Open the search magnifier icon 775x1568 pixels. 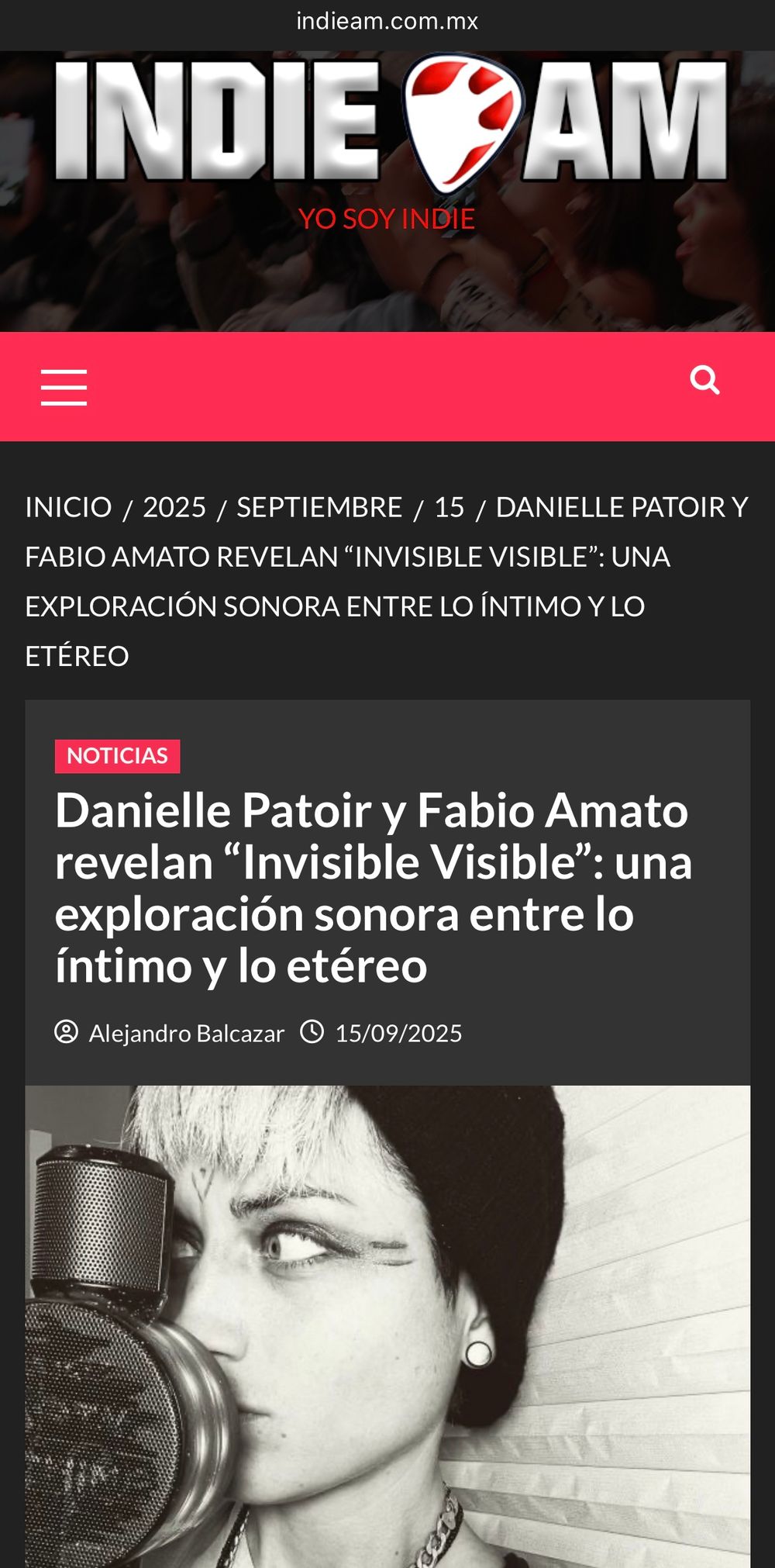[x=704, y=380]
